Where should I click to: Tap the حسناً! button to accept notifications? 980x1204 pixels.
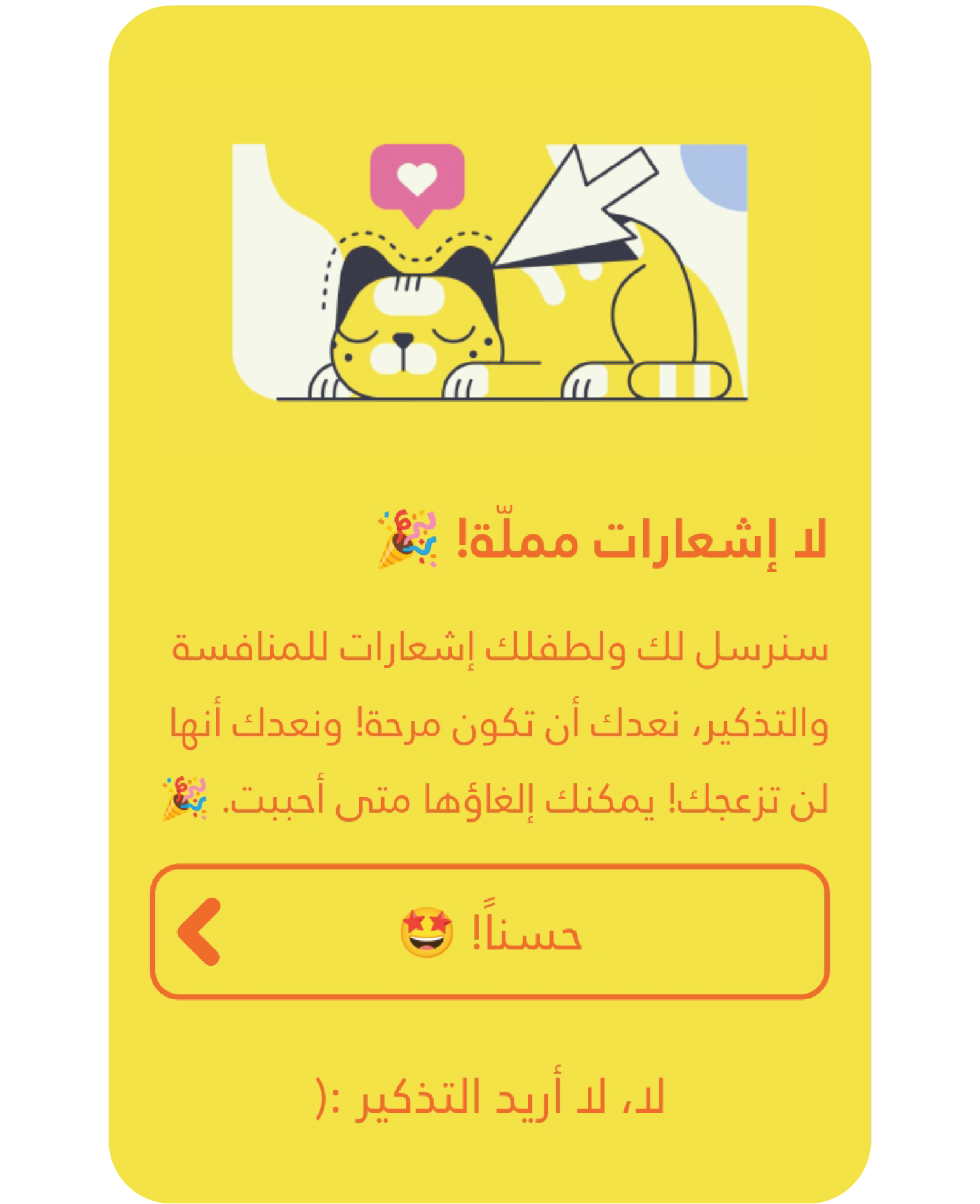(489, 932)
